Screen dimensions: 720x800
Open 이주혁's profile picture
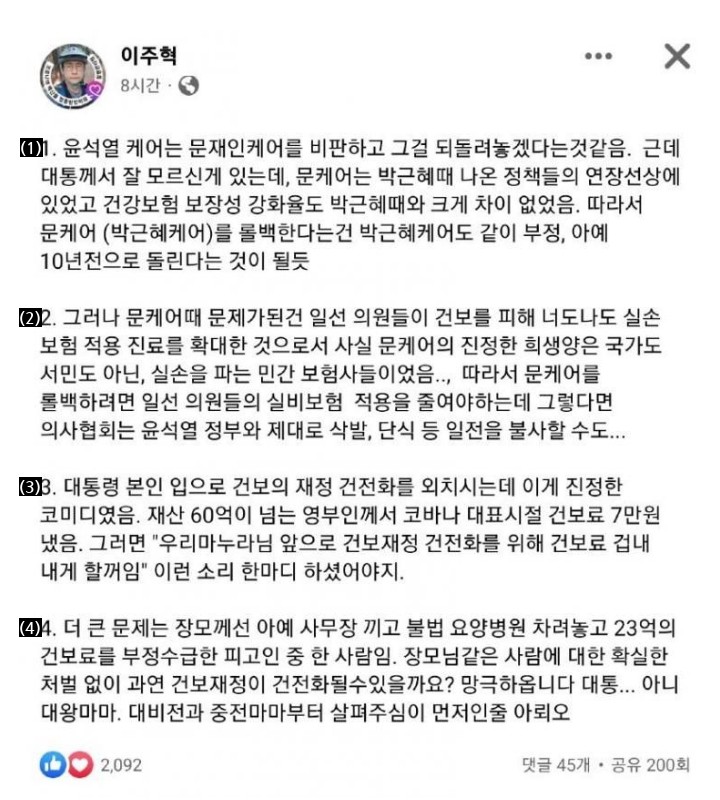point(74,73)
